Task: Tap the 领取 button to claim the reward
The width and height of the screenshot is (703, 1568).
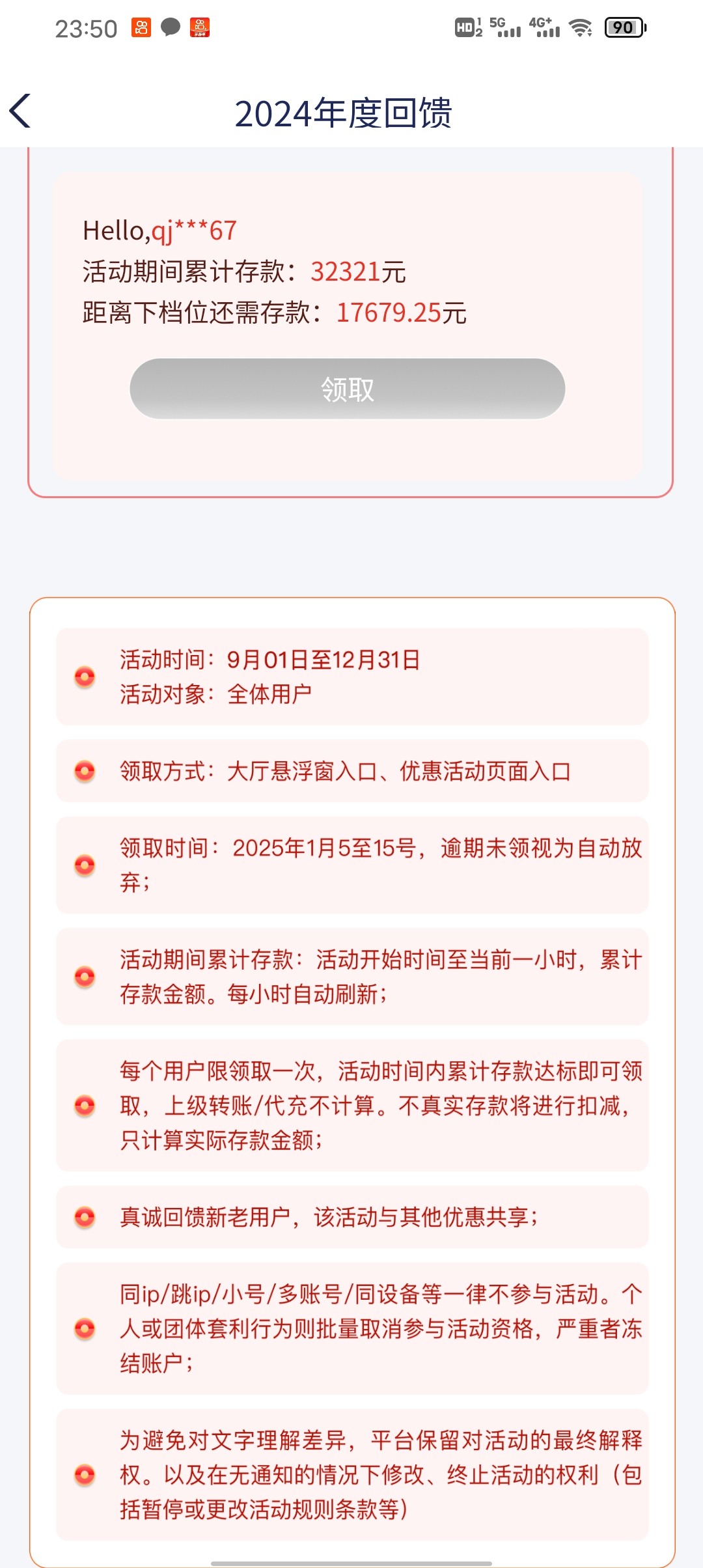Action: point(347,389)
